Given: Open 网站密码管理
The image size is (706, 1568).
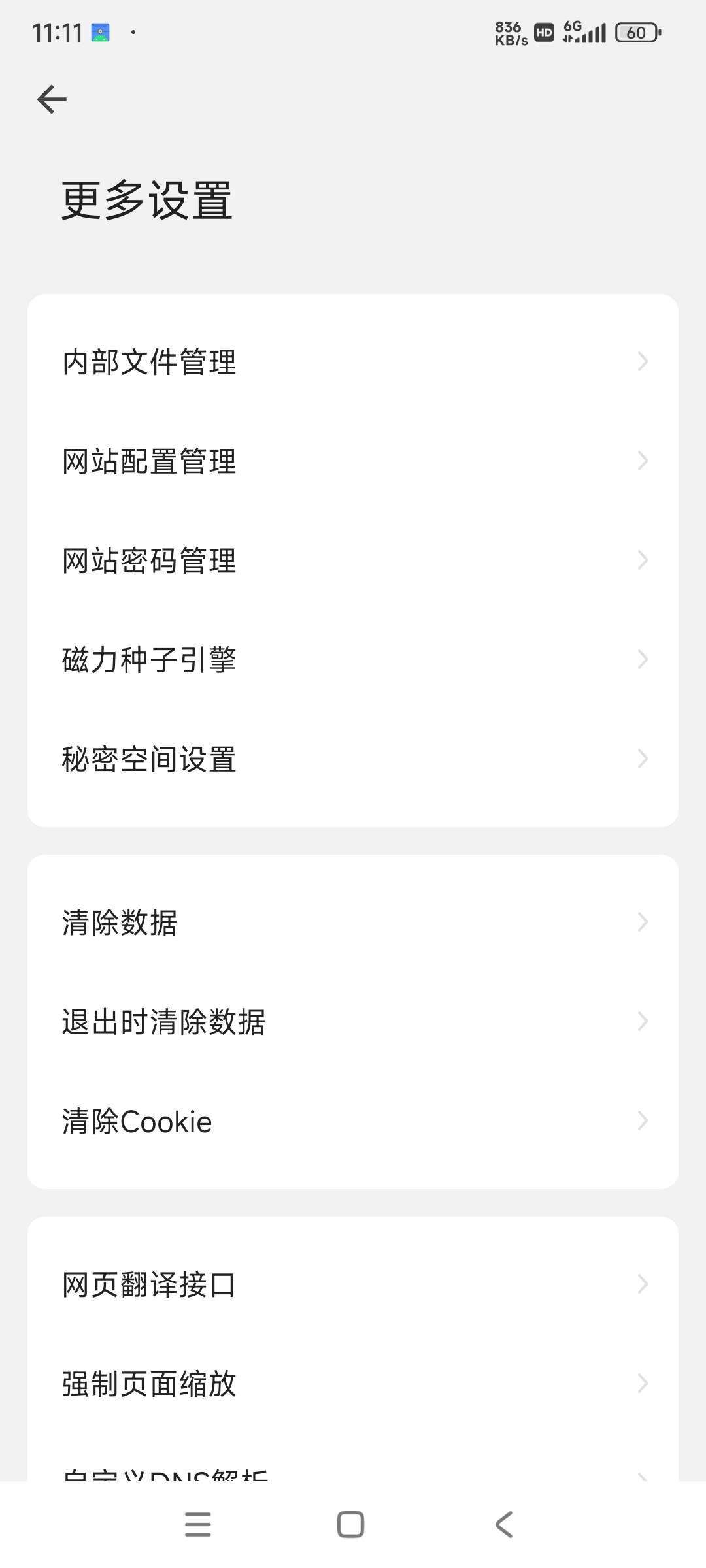Looking at the screenshot, I should [x=353, y=561].
